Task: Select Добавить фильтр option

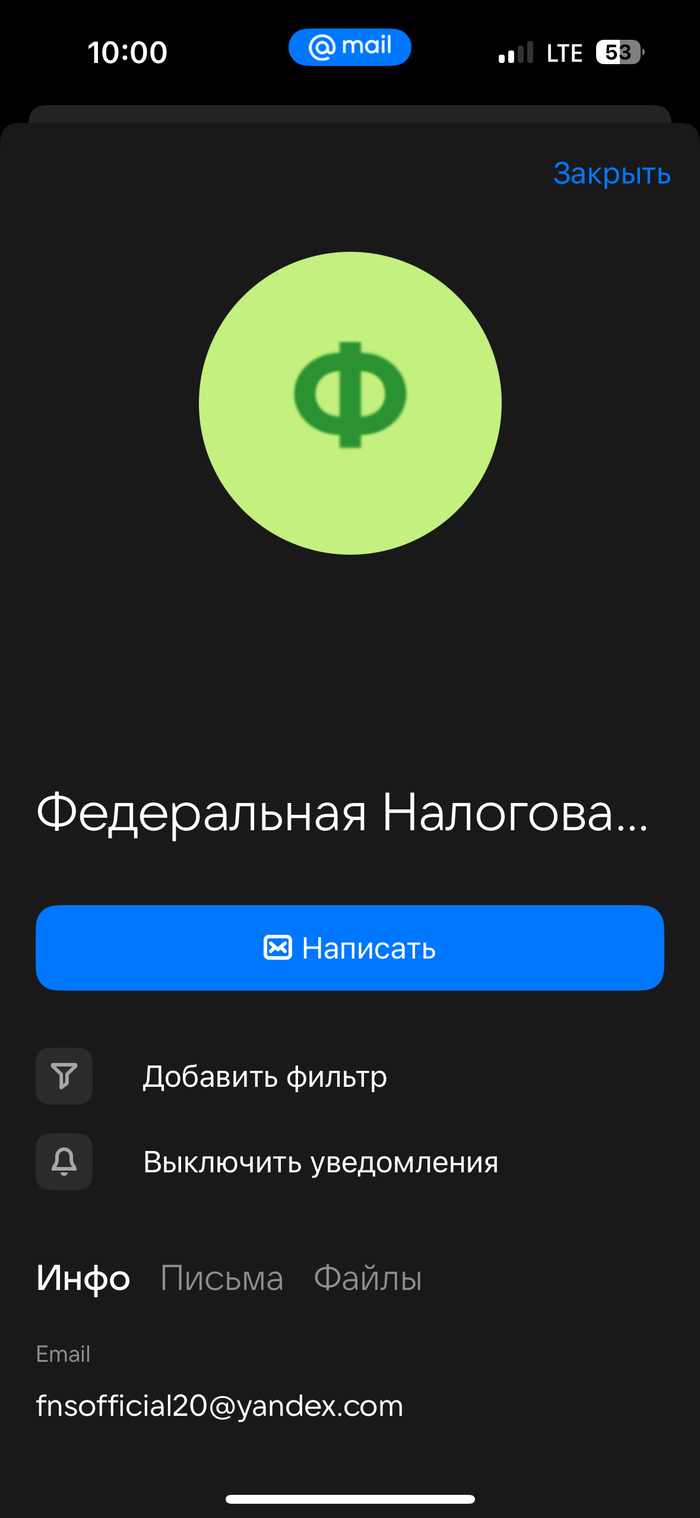Action: click(x=264, y=1077)
